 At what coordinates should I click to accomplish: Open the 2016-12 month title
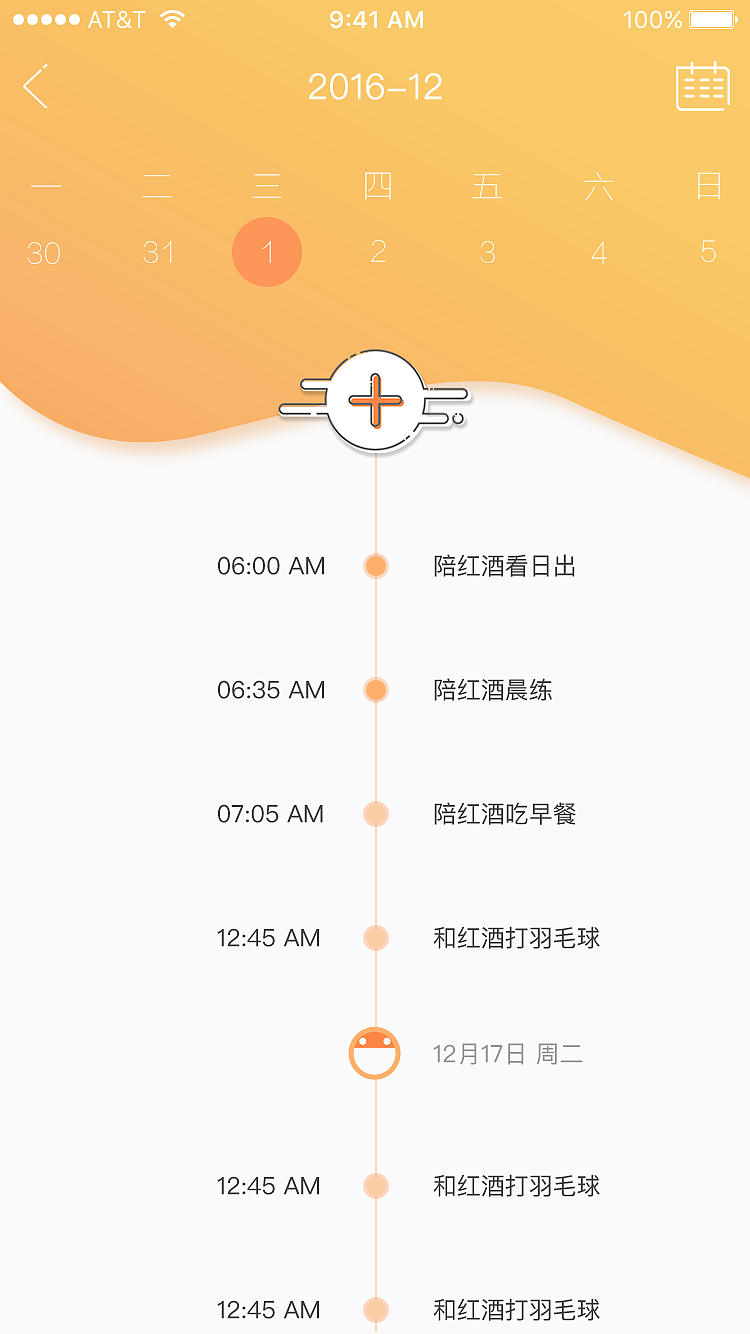375,86
